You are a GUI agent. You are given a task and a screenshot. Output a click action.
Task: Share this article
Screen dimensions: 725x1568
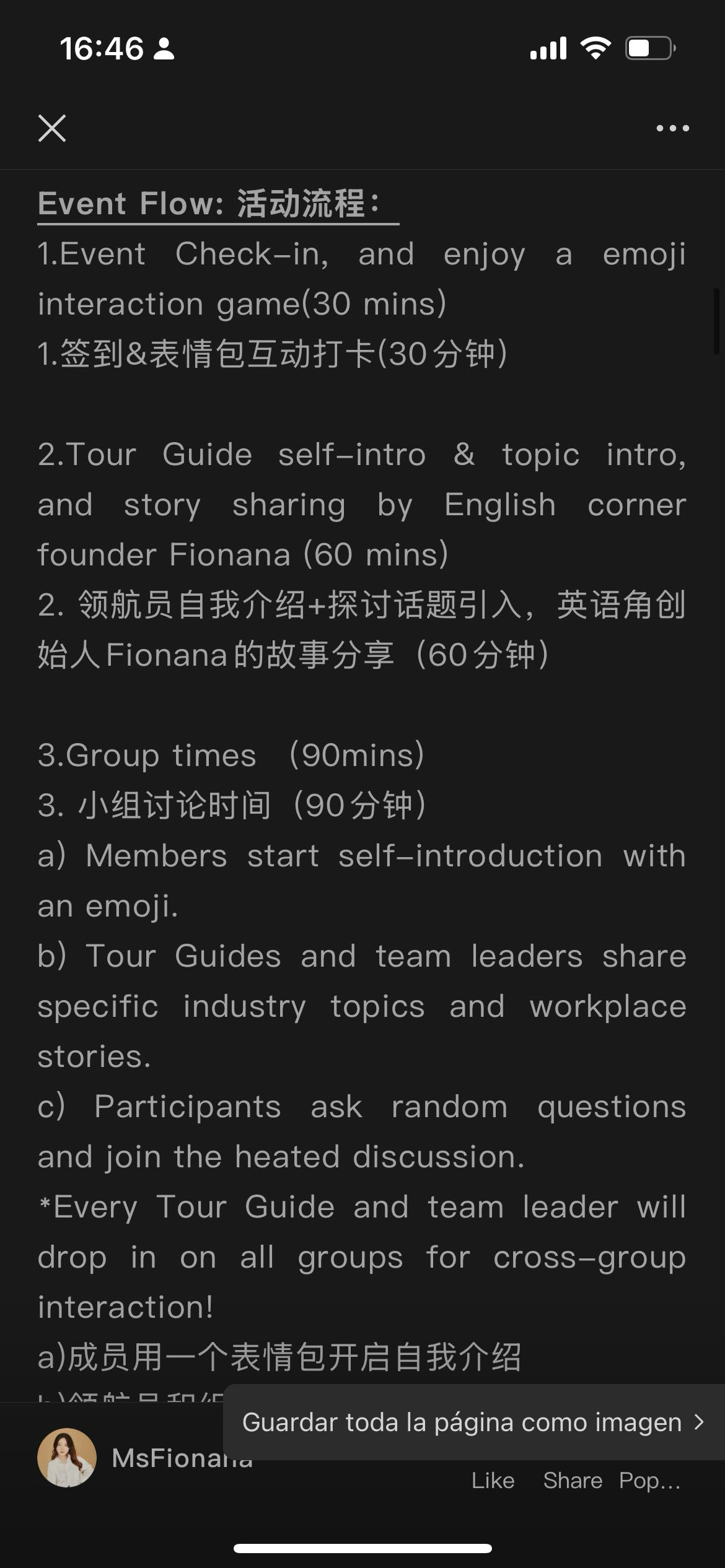573,1480
